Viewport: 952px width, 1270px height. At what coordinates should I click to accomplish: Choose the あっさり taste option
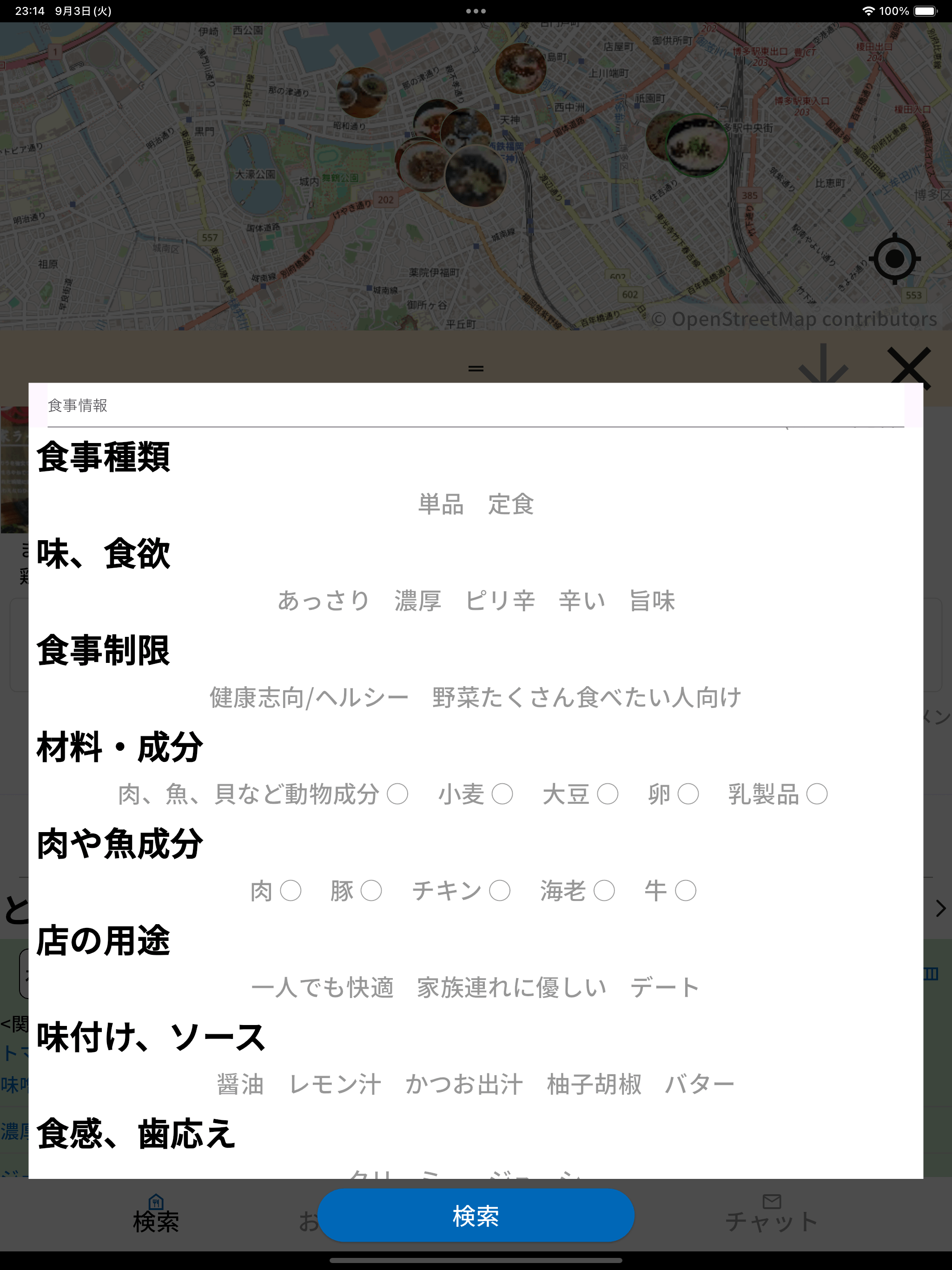(323, 601)
